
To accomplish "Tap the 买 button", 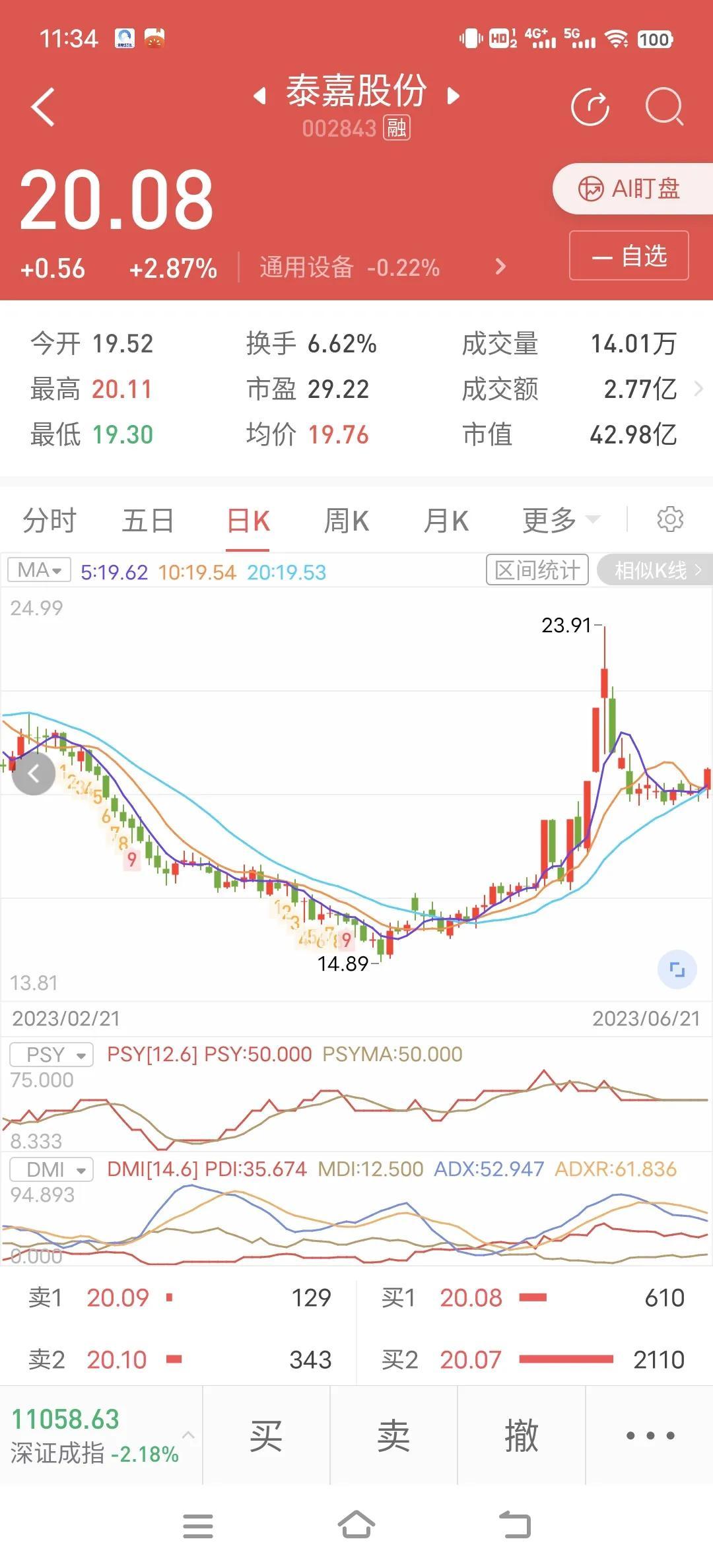I will point(266,1435).
